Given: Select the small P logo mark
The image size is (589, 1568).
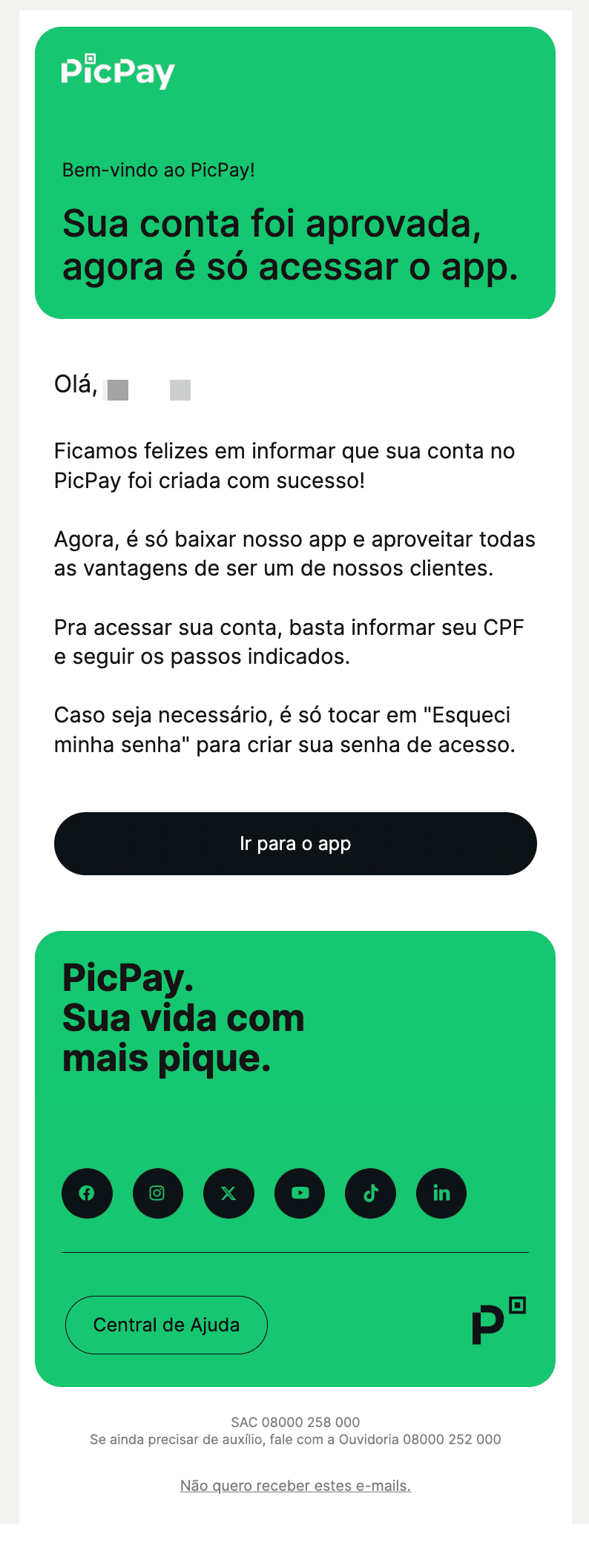Looking at the screenshot, I should click(x=498, y=1324).
